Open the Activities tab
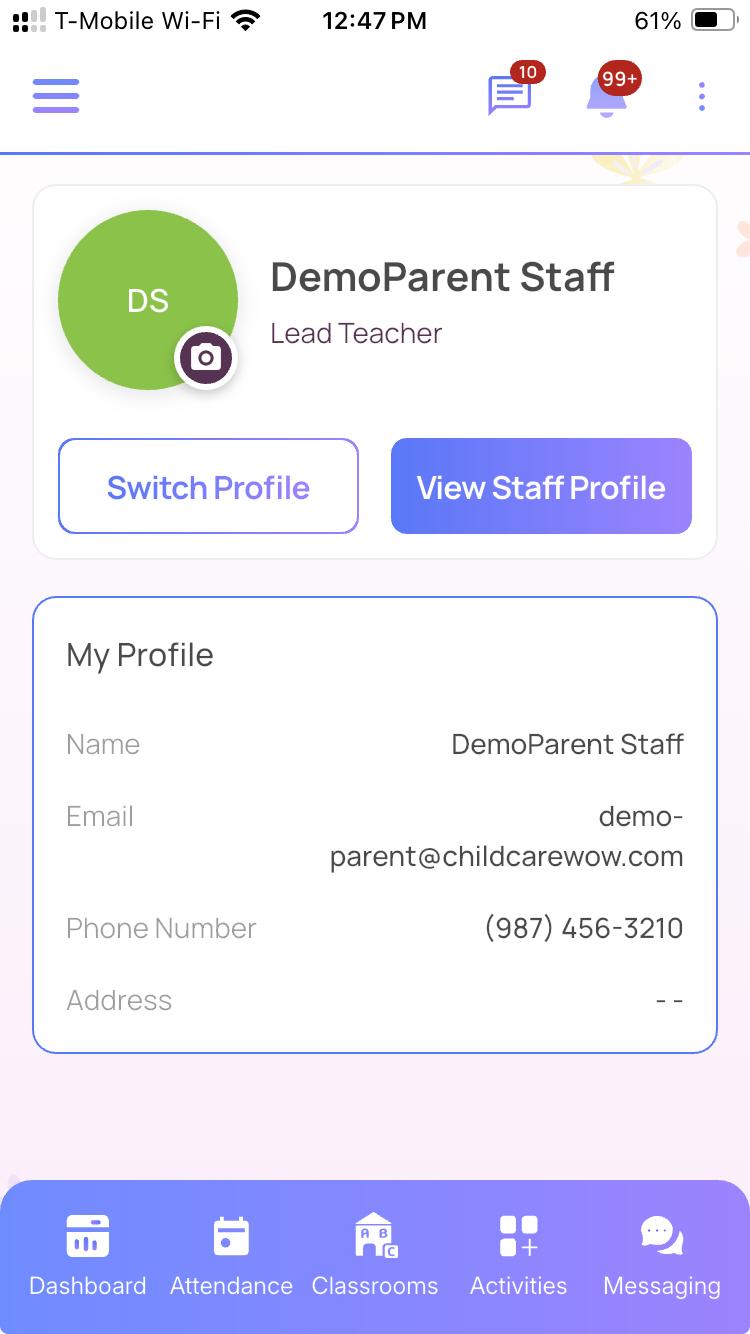Image resolution: width=750 pixels, height=1334 pixels. click(518, 1255)
